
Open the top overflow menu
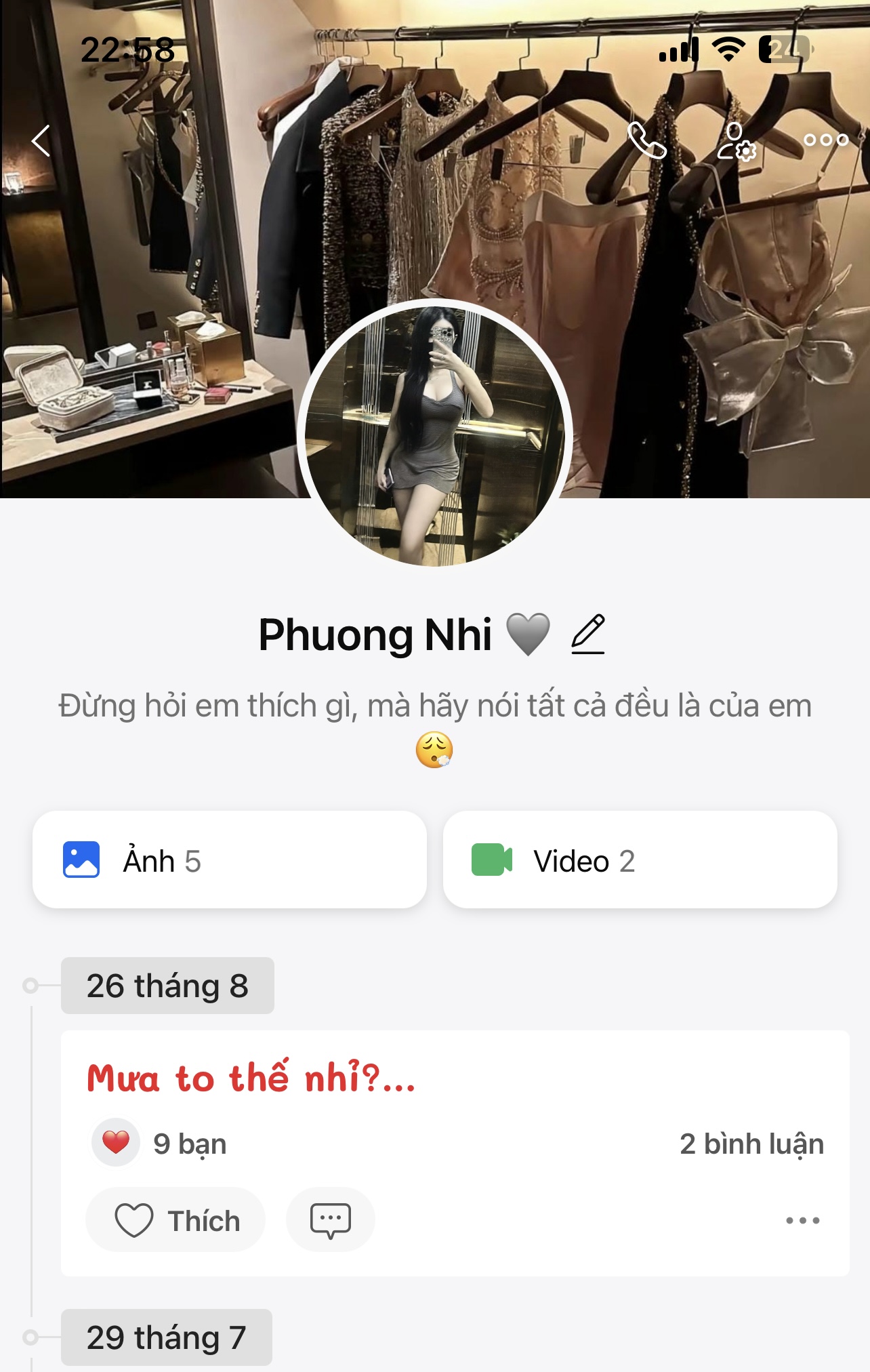(825, 140)
